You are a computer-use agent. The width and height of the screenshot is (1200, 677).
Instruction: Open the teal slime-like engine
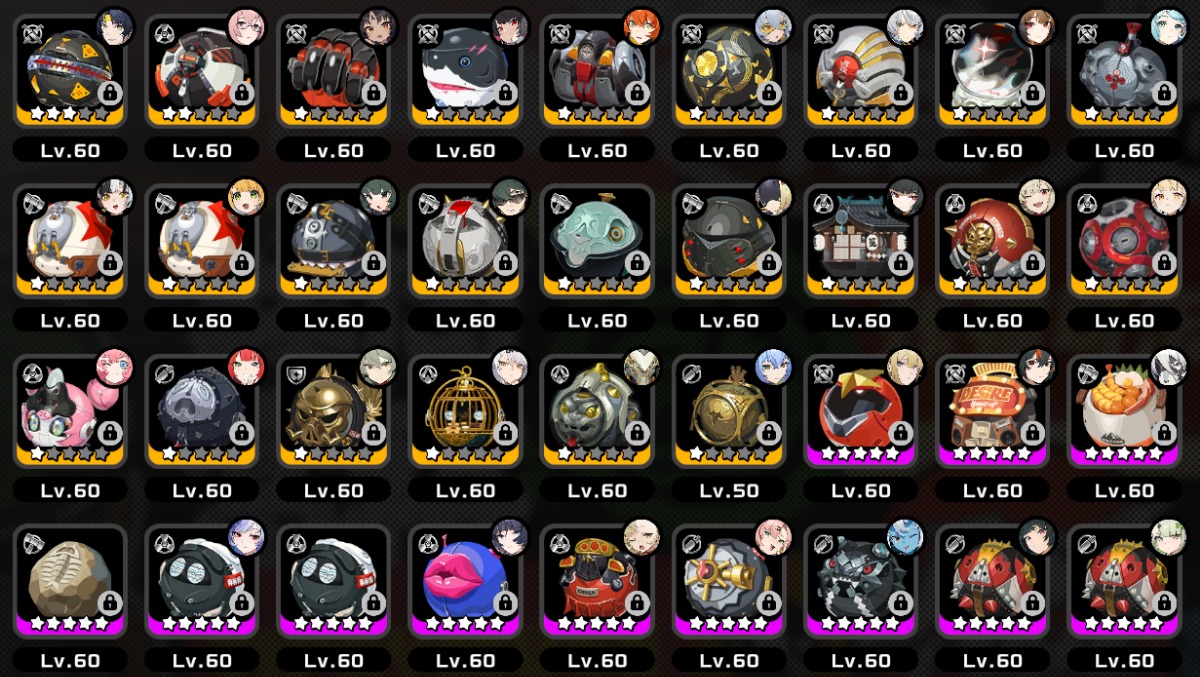(597, 242)
